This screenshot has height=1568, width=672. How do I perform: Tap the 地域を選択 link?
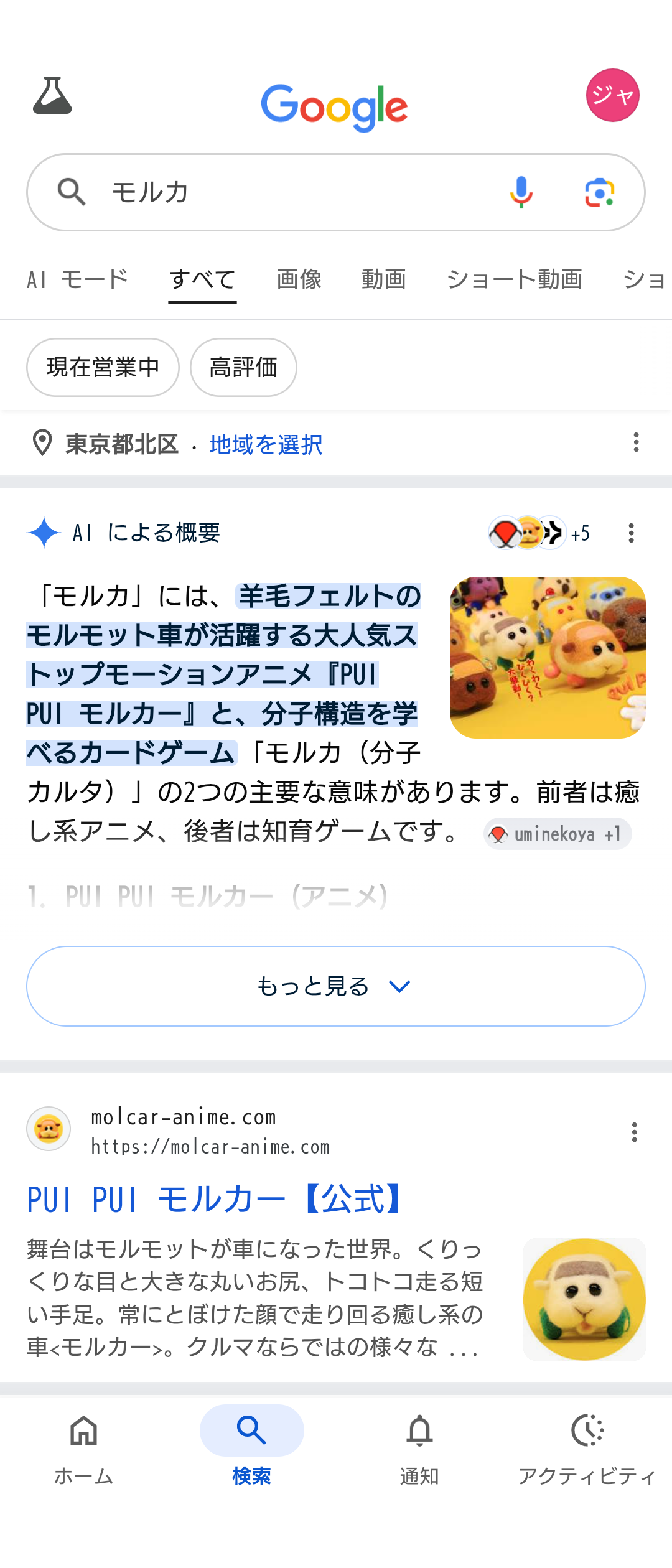coord(266,444)
